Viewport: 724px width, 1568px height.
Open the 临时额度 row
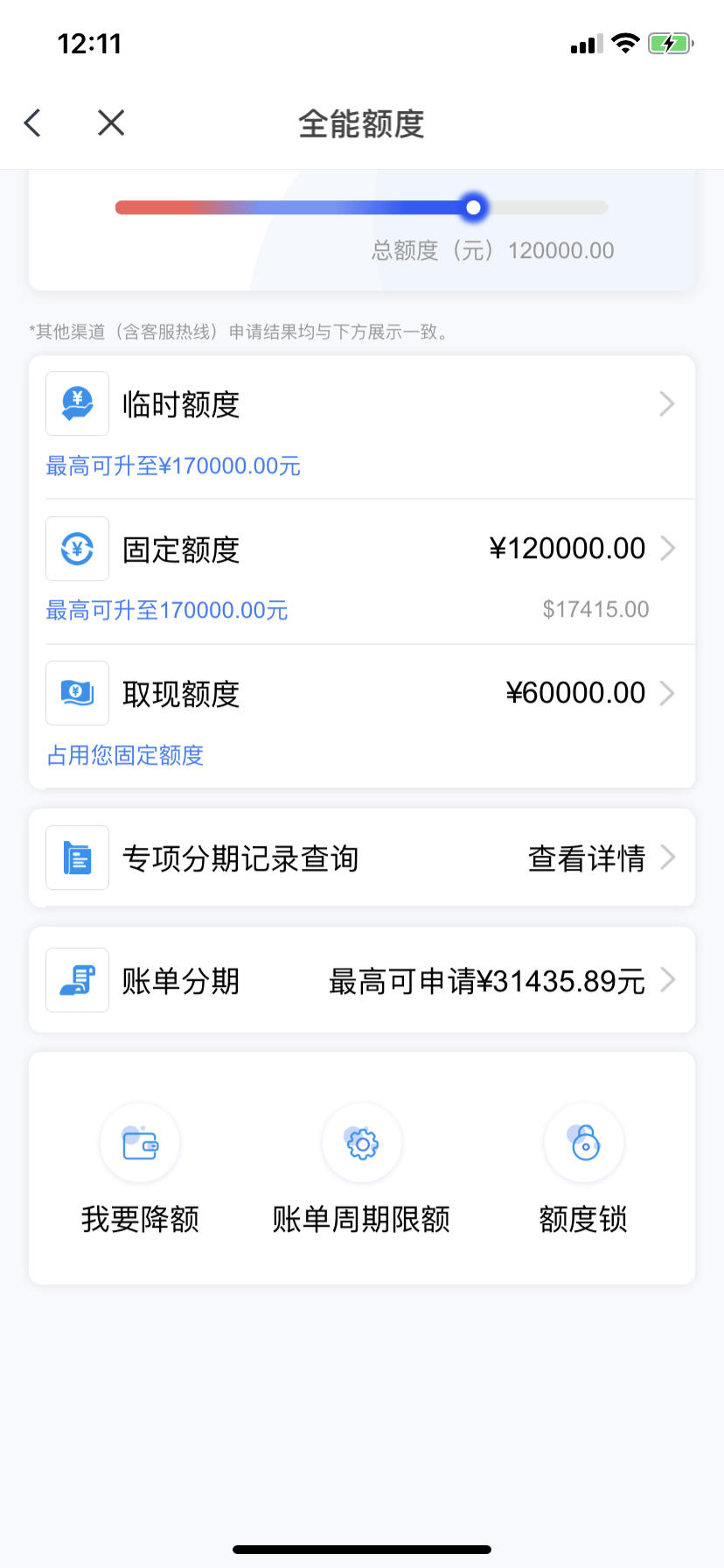pyautogui.click(x=362, y=427)
